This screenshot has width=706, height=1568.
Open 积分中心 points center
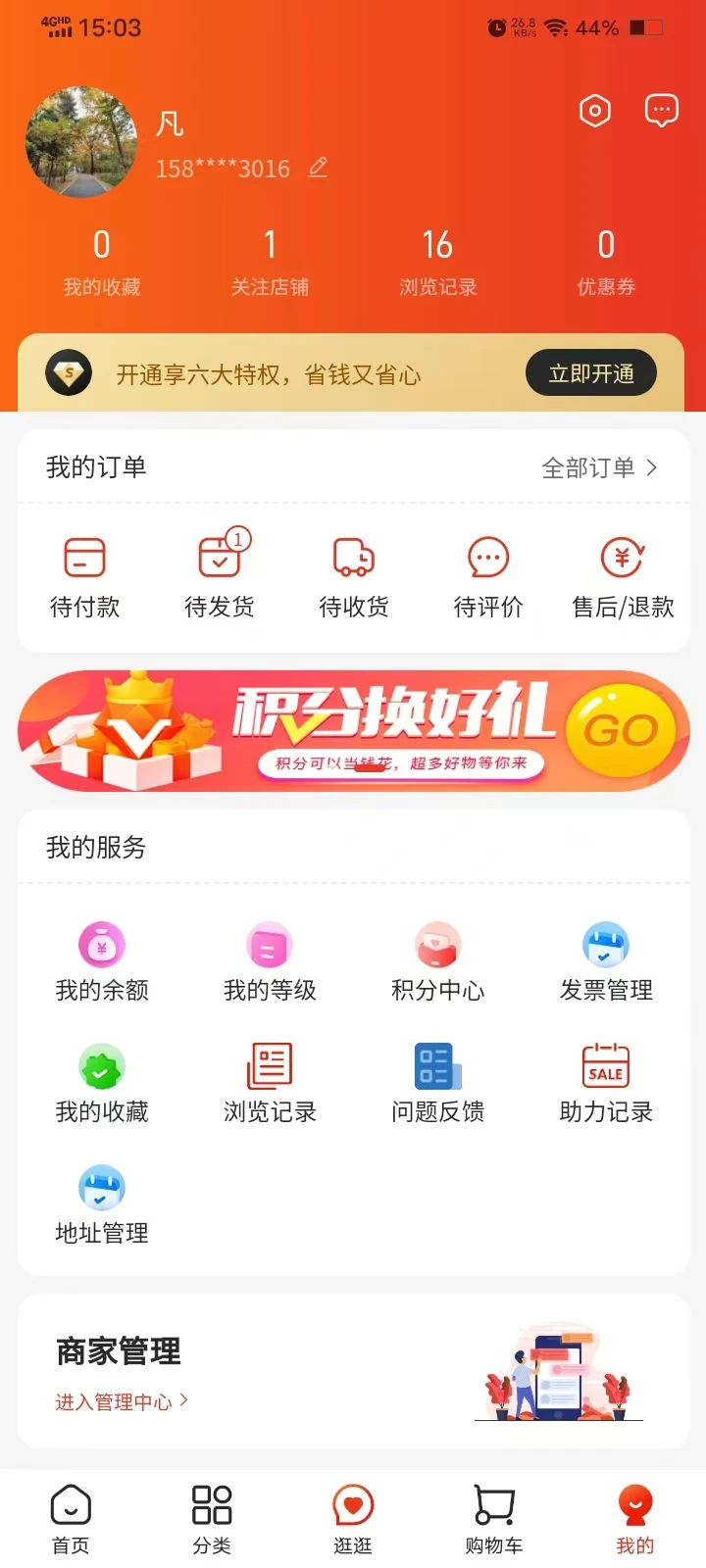tap(437, 960)
